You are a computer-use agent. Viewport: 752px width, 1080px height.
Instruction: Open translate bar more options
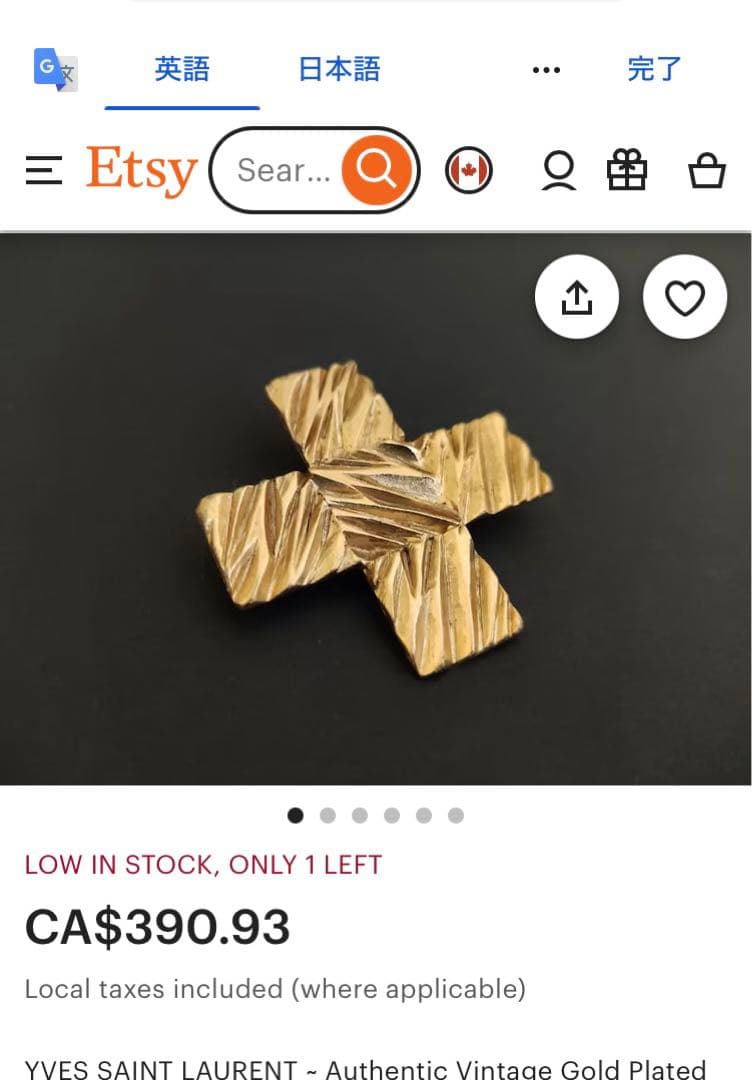(x=546, y=70)
